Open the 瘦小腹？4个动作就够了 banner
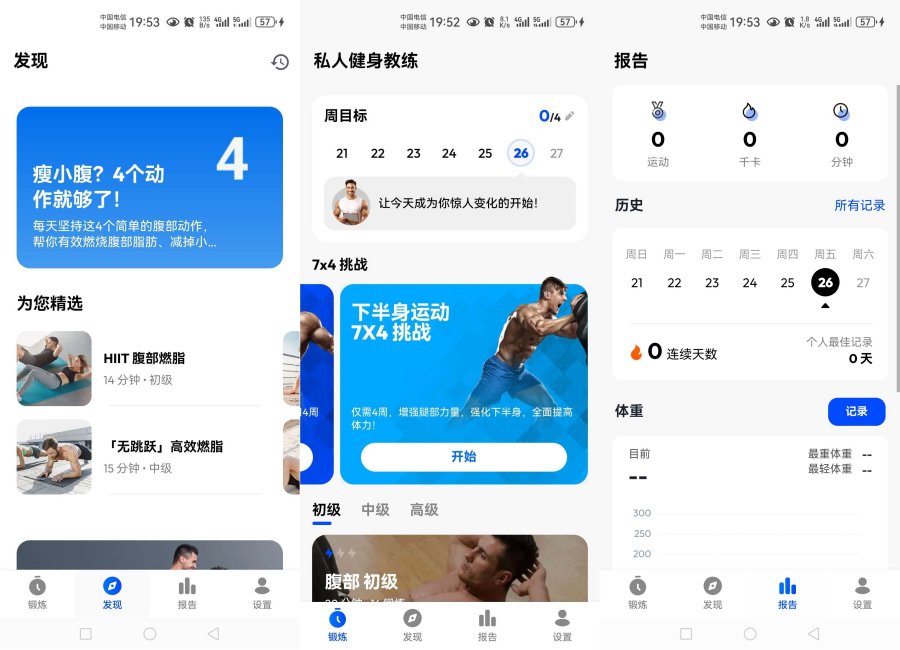The image size is (900, 650). click(149, 187)
